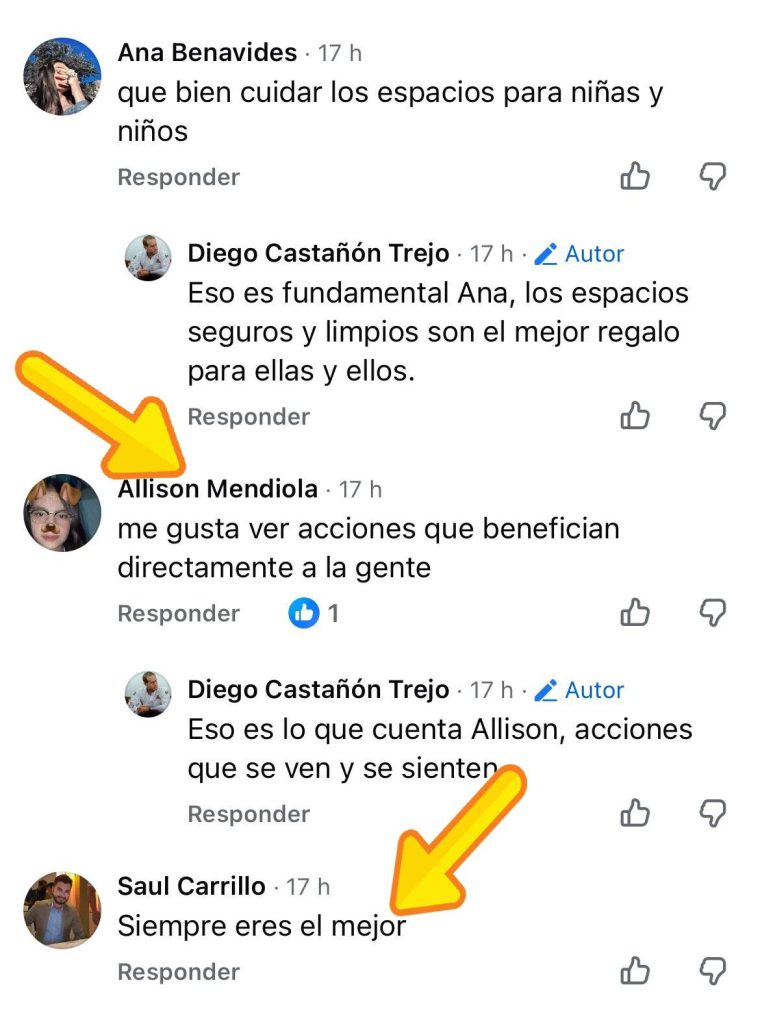Tap Responder under "Eso es fundamental Ana" reply
The image size is (760, 1024).
(x=248, y=416)
